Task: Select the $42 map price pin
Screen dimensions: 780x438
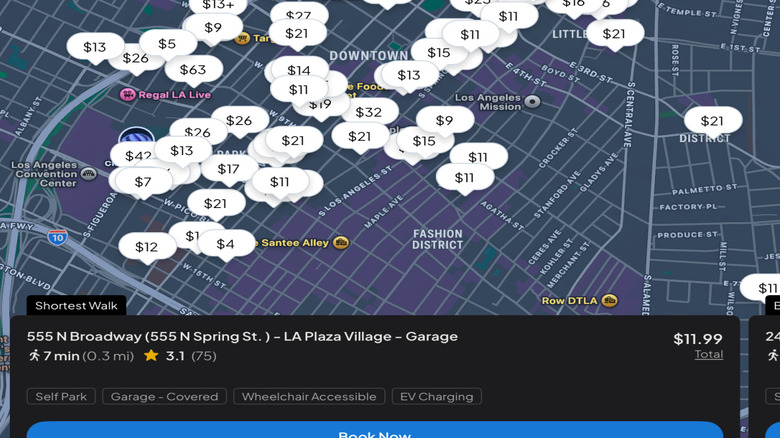Action: (x=138, y=156)
